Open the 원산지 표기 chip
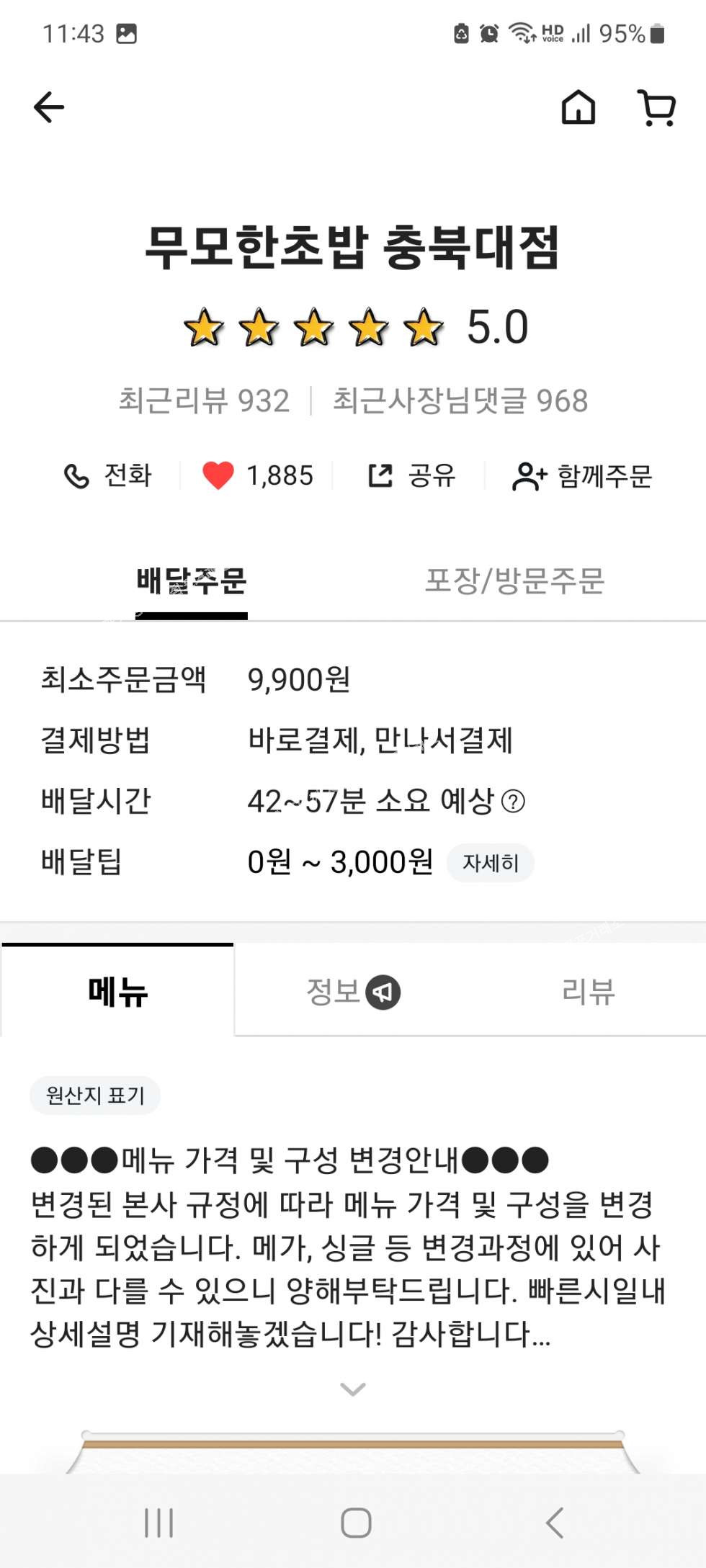The image size is (706, 1568). 95,1096
